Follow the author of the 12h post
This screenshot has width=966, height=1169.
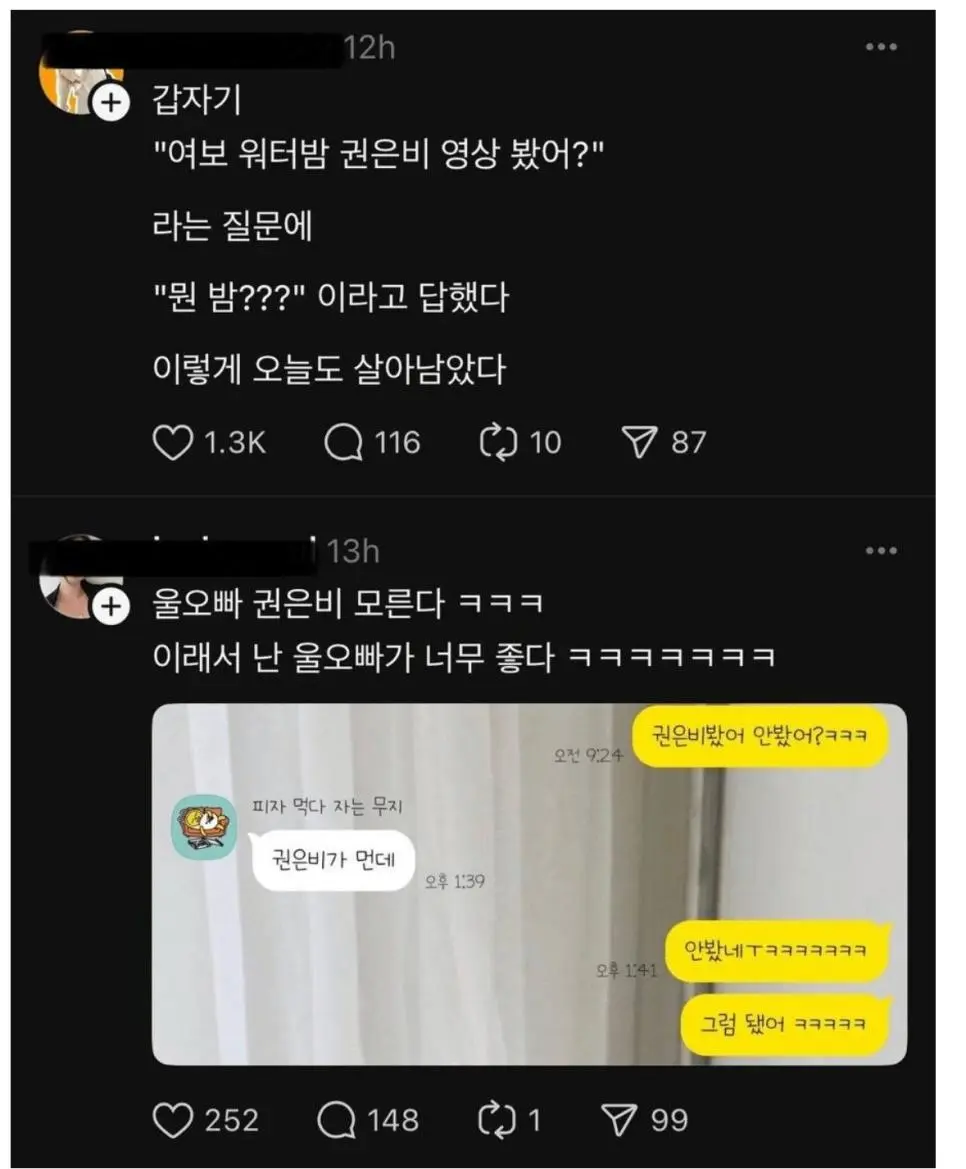(111, 102)
